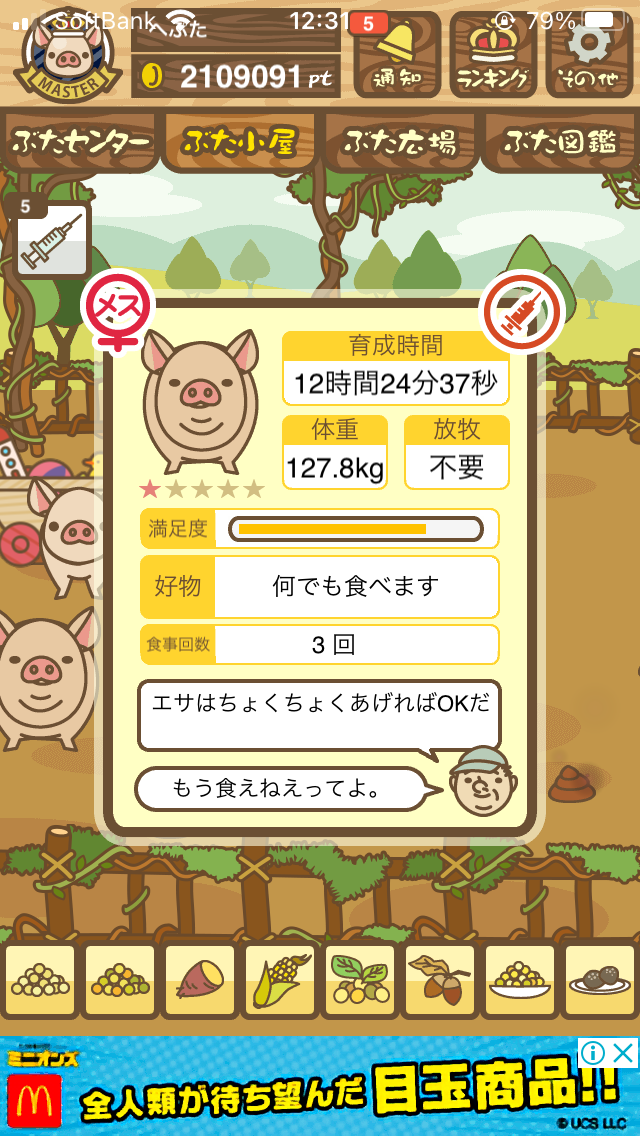This screenshot has width=640, height=1136.
Task: Tap the crossed-out syringe icon on the pig card
Action: [524, 310]
